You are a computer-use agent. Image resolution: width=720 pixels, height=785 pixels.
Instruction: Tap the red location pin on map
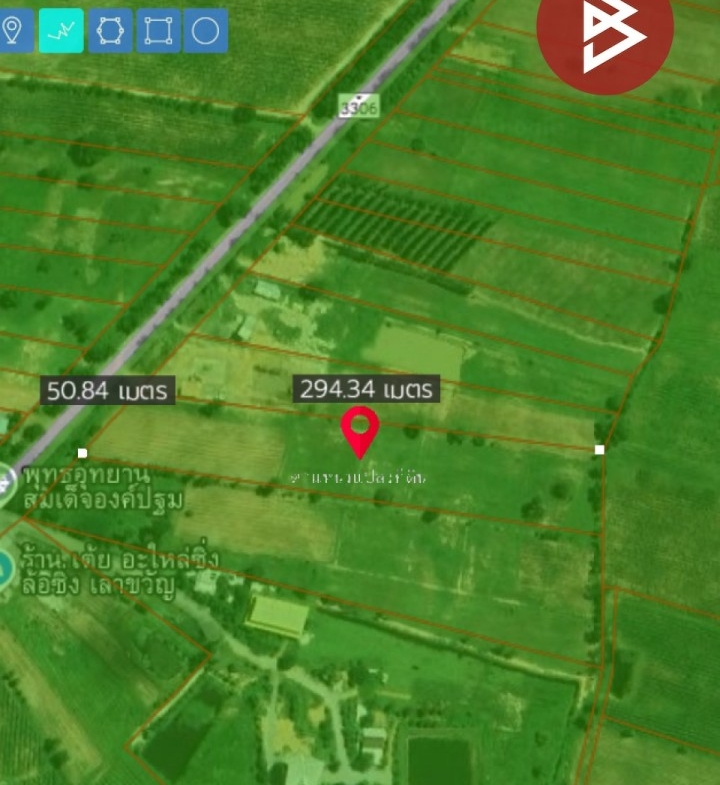point(359,430)
